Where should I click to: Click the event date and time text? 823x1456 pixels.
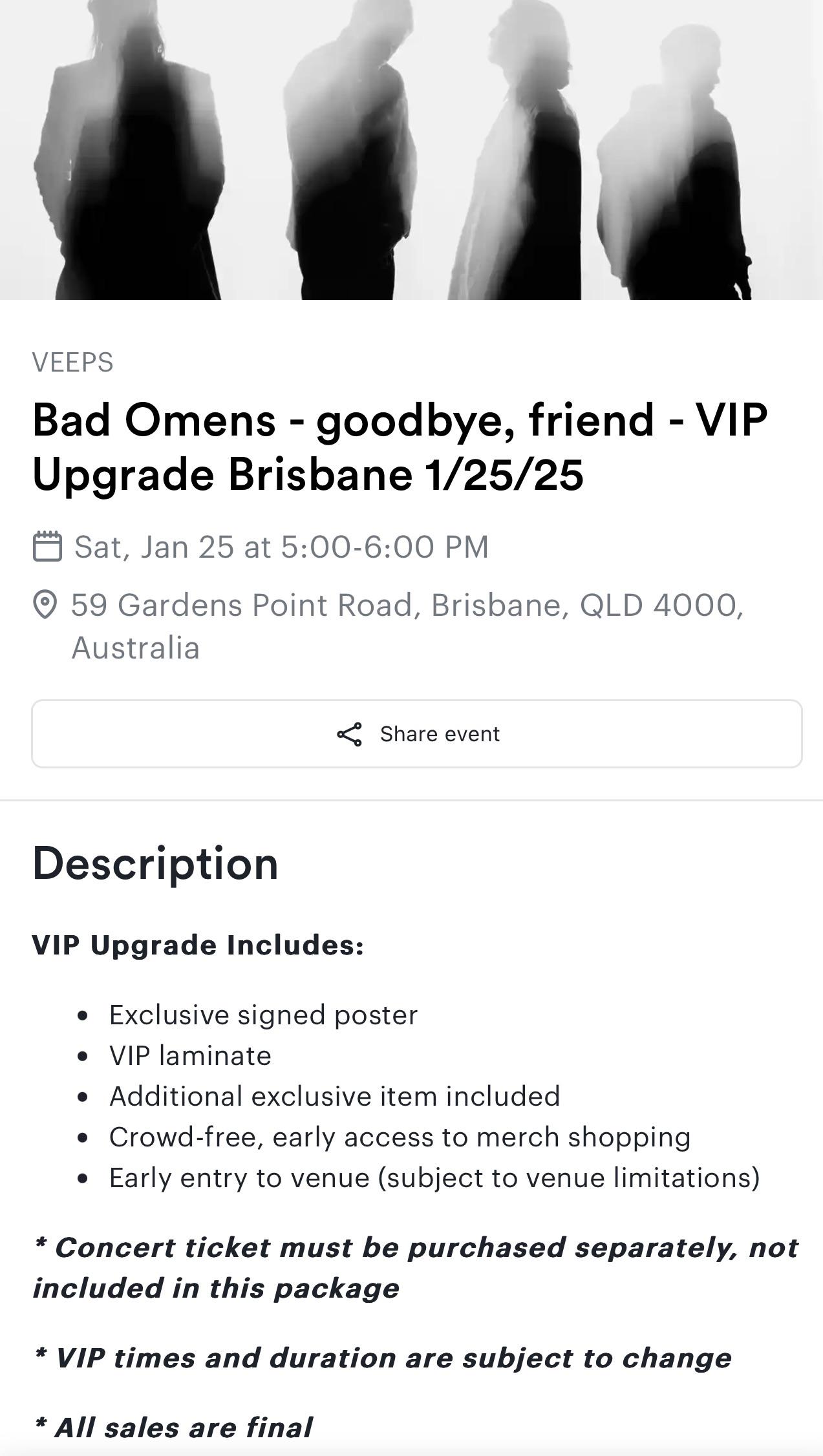(x=281, y=546)
